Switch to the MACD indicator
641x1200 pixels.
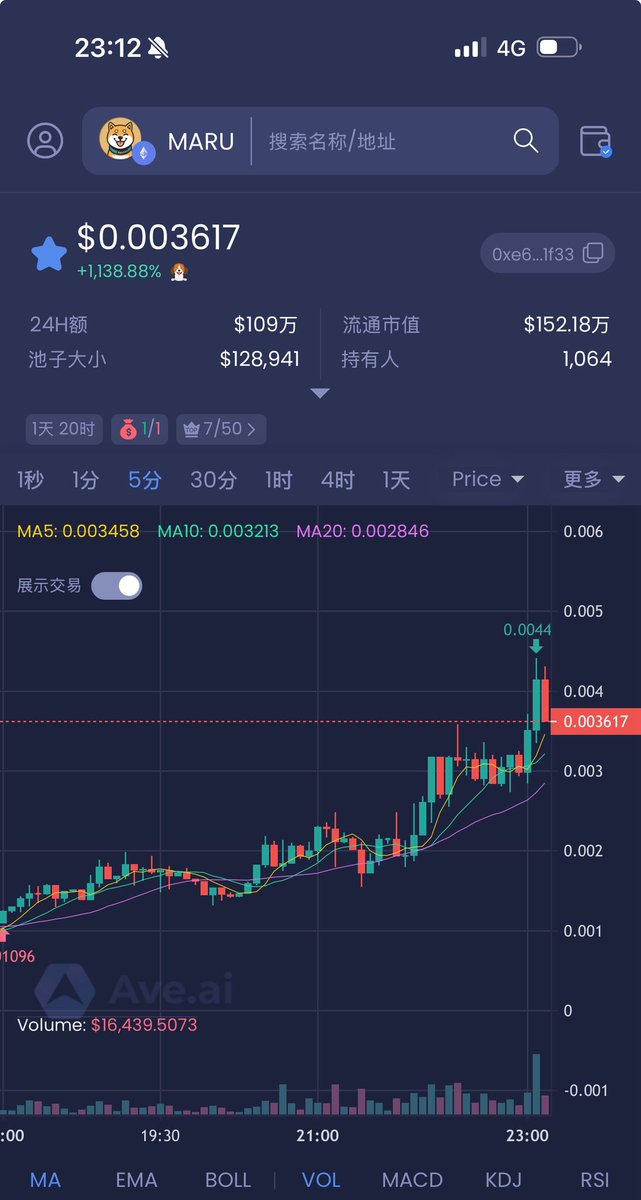(x=413, y=1180)
